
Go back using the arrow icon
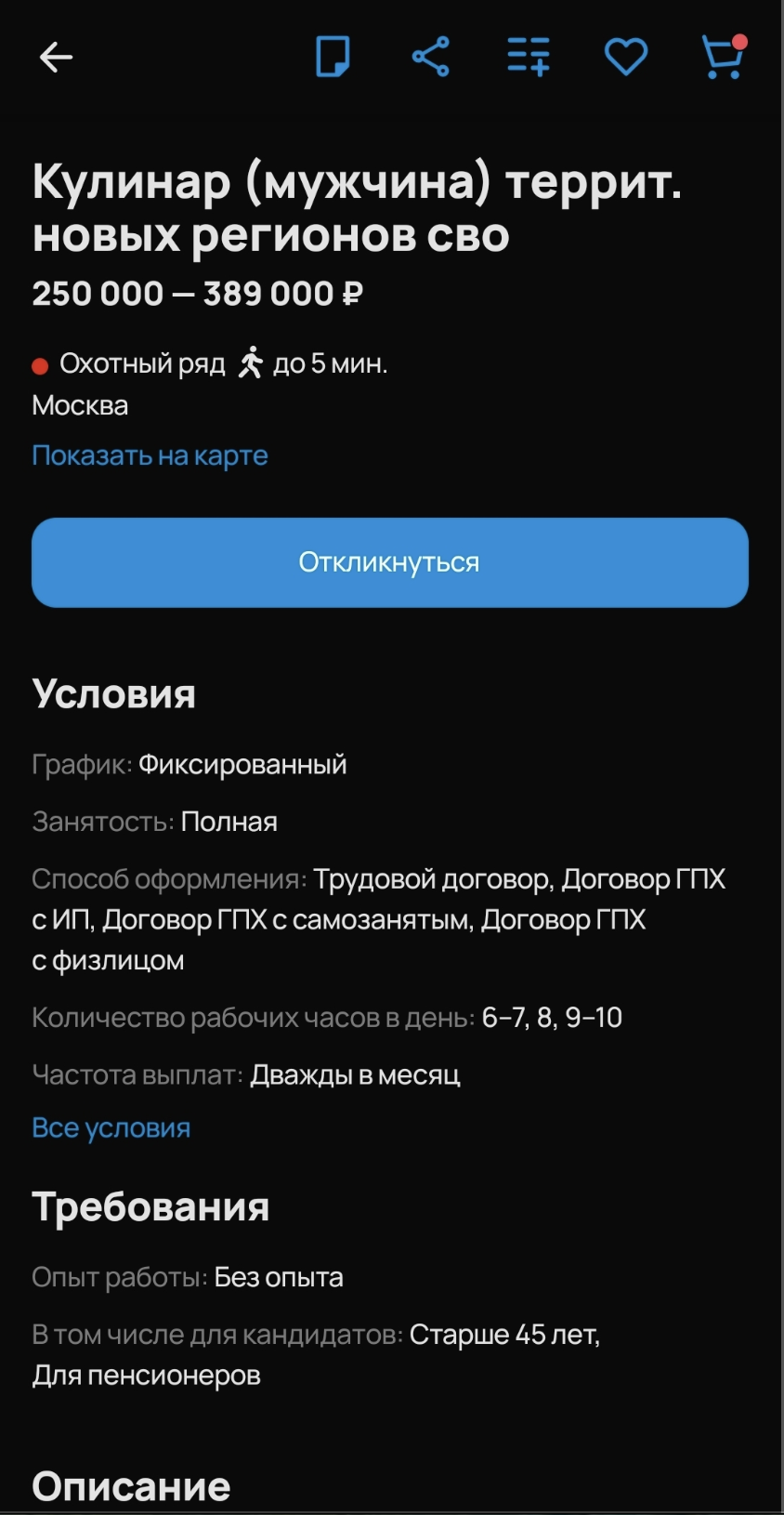pos(56,58)
